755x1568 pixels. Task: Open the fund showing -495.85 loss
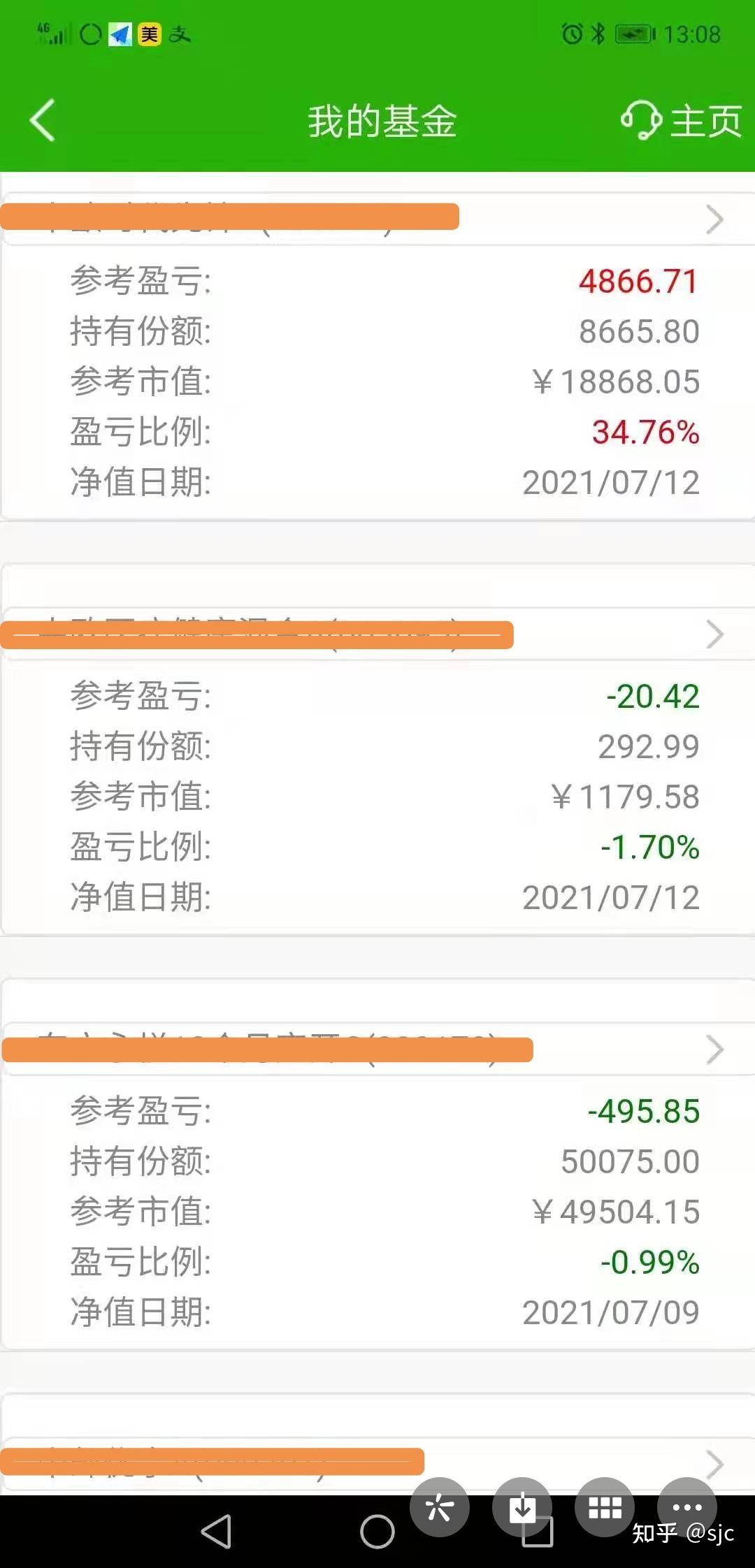(714, 1050)
